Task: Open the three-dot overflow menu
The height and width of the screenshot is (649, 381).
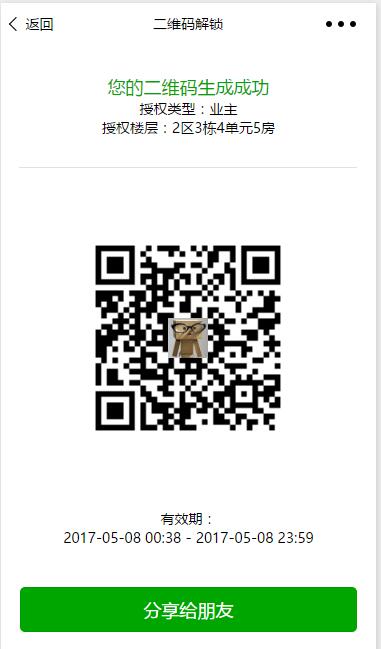Action: (x=341, y=24)
